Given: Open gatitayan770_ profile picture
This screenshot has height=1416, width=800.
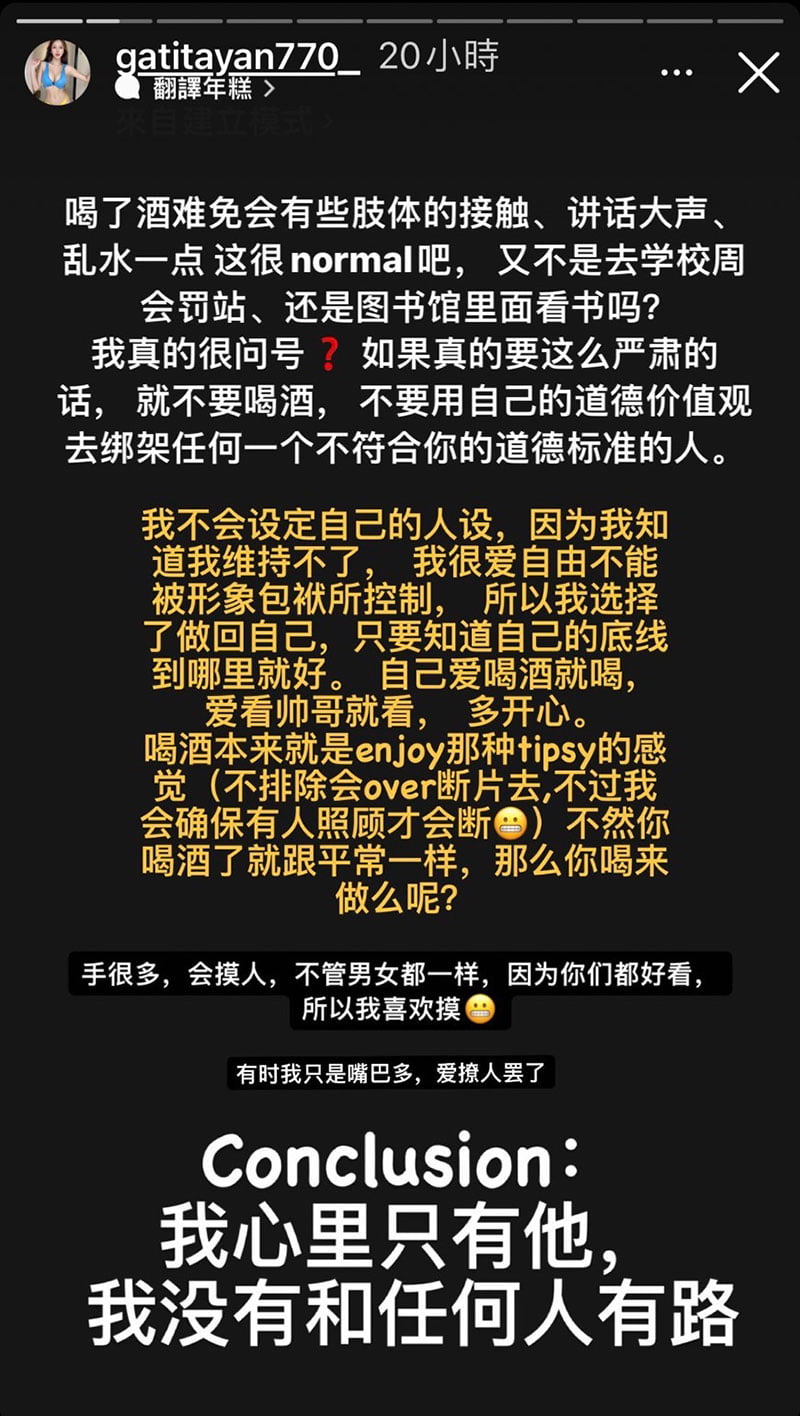Looking at the screenshot, I should [x=57, y=72].
